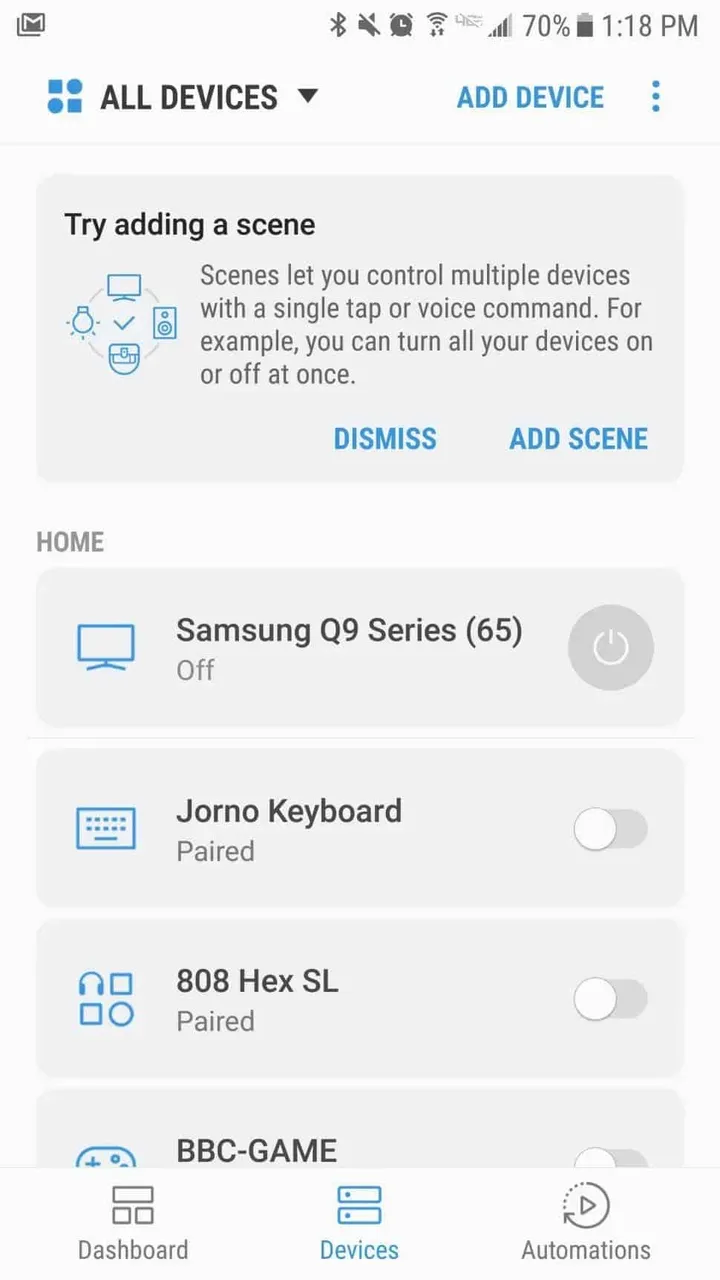The width and height of the screenshot is (720, 1280).
Task: Tap the HOME section header
Action: point(69,541)
